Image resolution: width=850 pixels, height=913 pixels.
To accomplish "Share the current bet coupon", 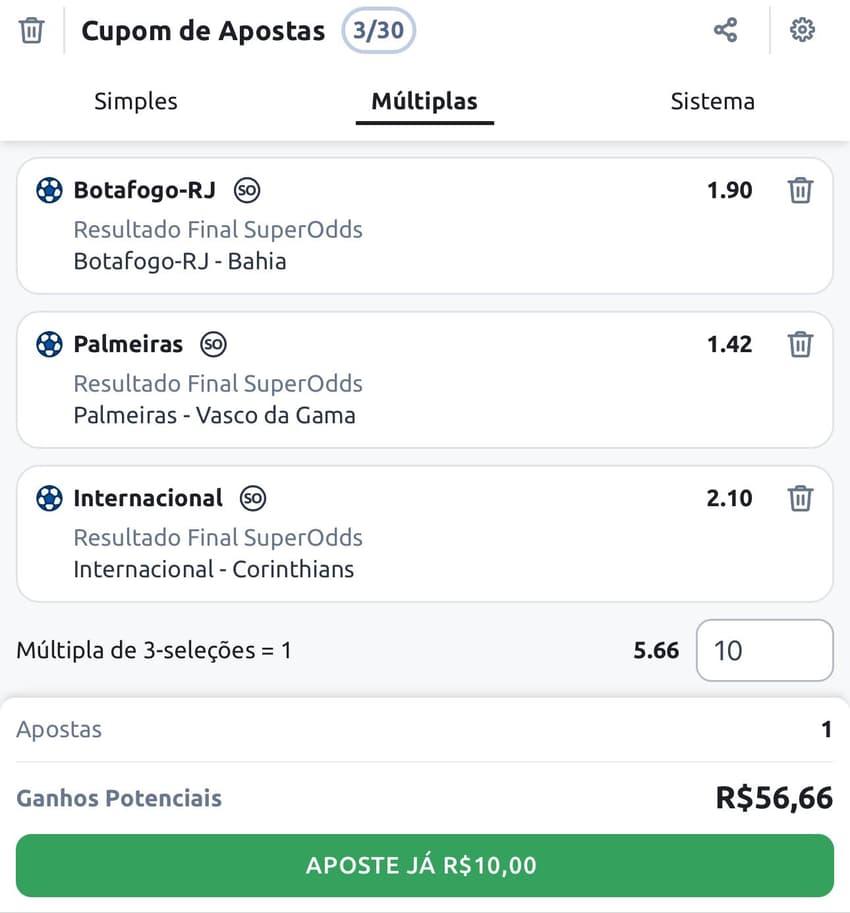I will tap(725, 30).
